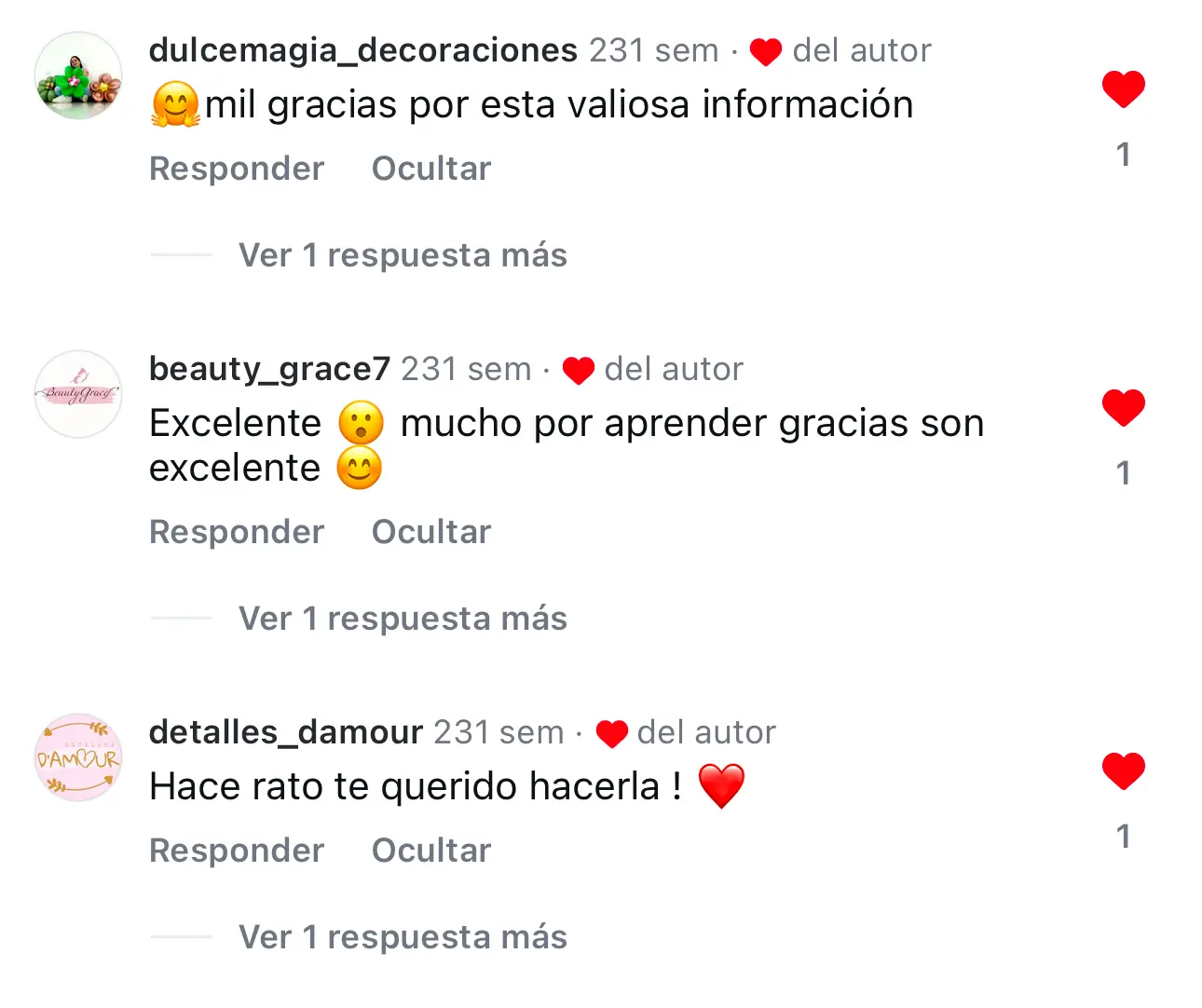Expand replies under detalles_damour's comment
Screen dimensions: 1202x1008
[x=402, y=937]
